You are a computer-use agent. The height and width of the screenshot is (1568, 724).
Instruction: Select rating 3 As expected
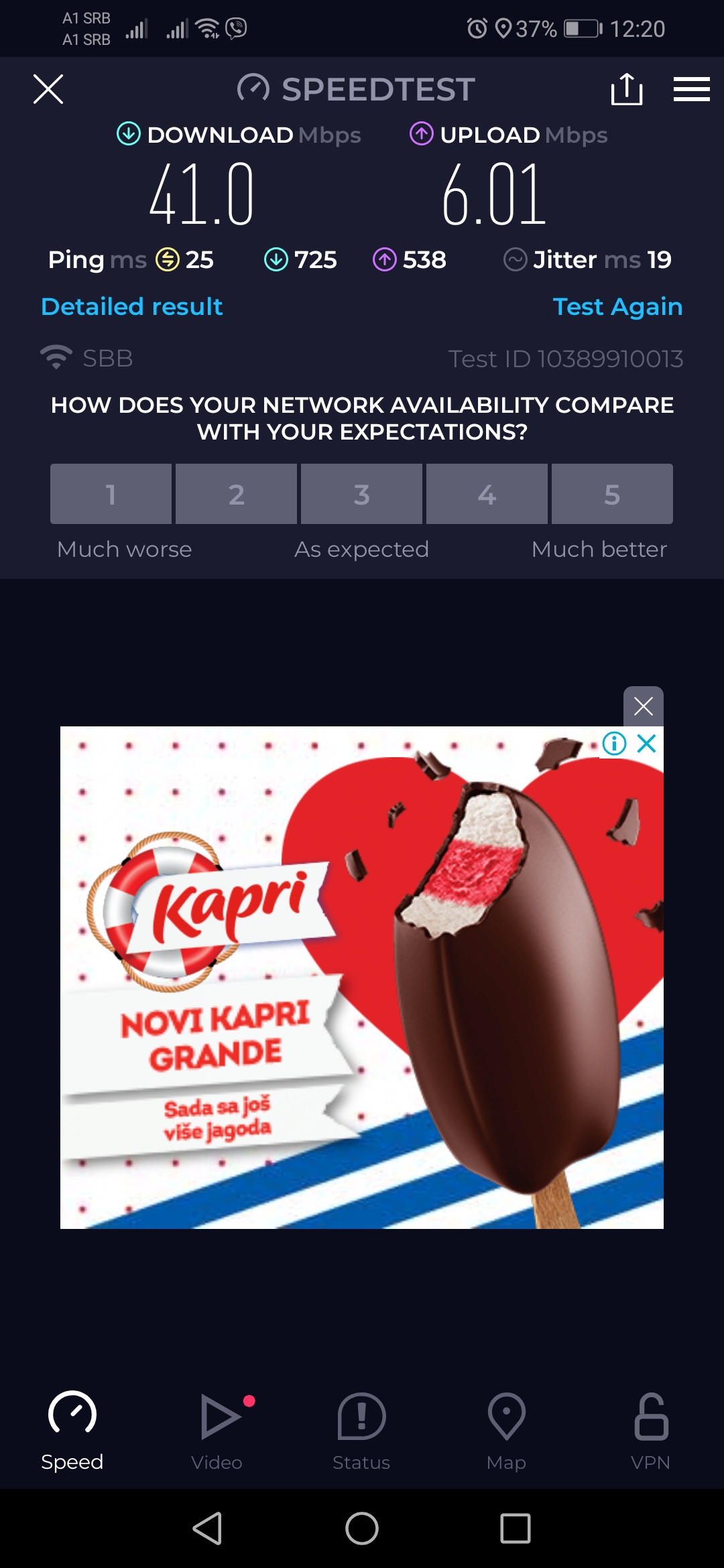tap(361, 494)
